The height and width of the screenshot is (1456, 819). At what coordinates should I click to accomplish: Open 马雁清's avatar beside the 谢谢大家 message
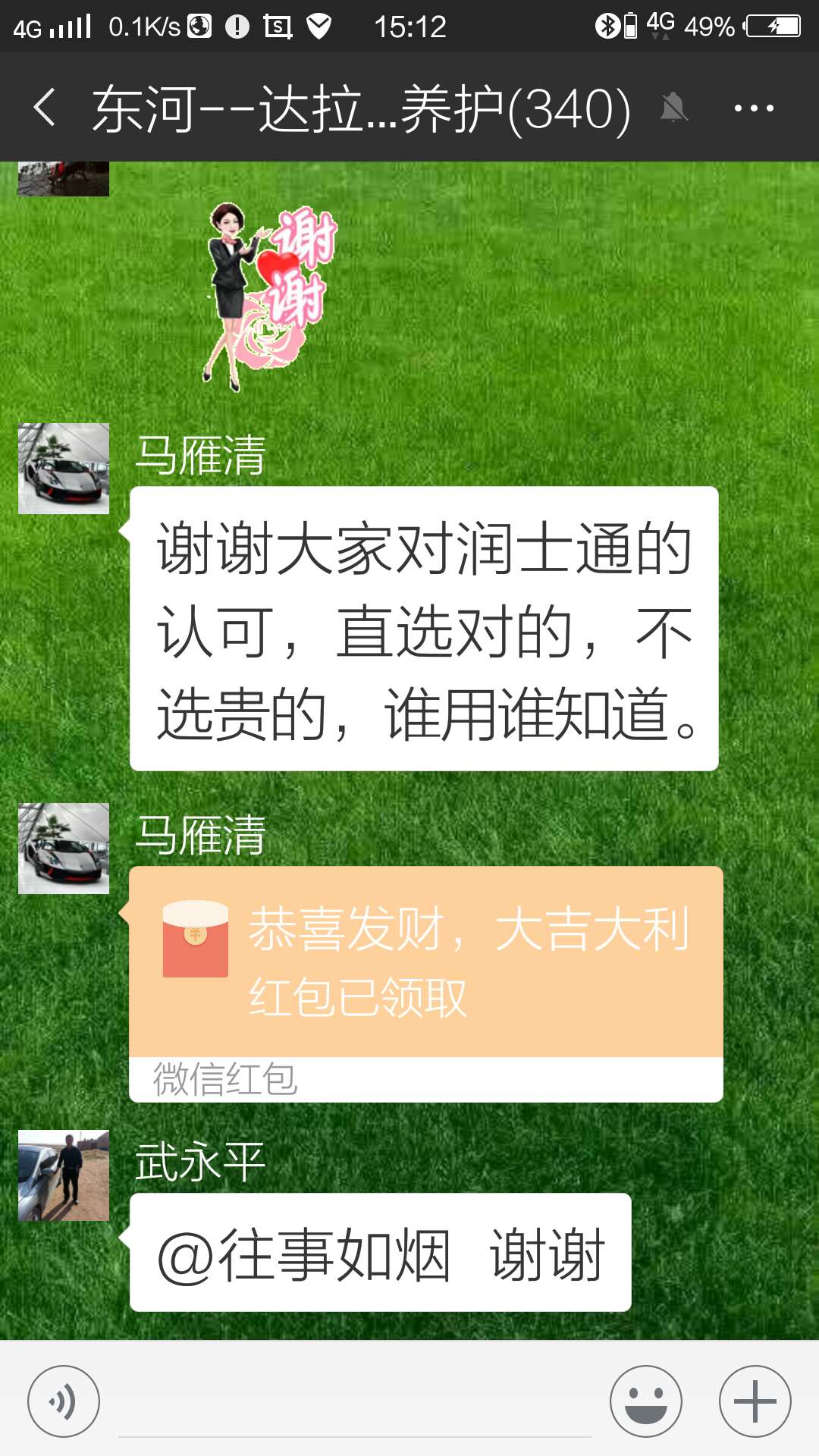tap(64, 469)
